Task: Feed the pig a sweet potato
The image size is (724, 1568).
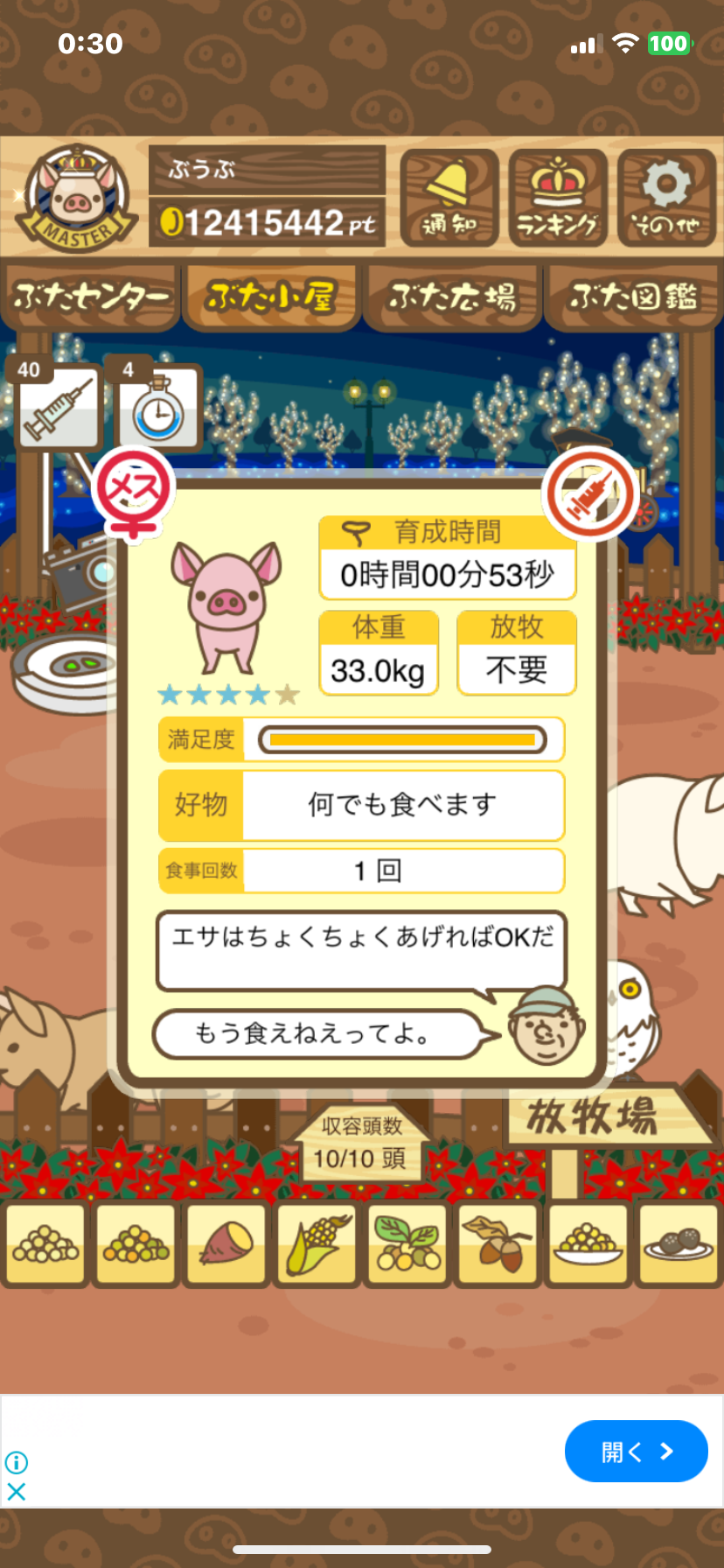Action: [x=226, y=1244]
